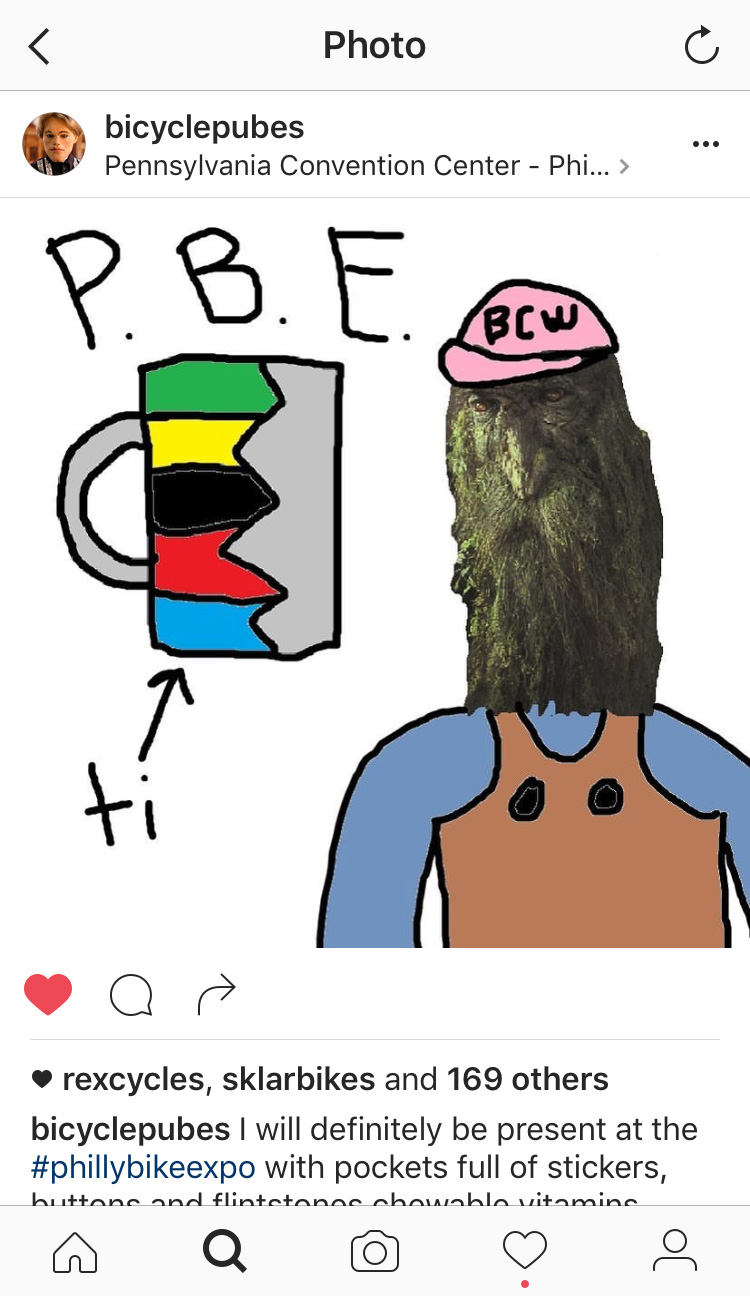Go back from the Photo screen
The image size is (750, 1296).
click(x=39, y=46)
